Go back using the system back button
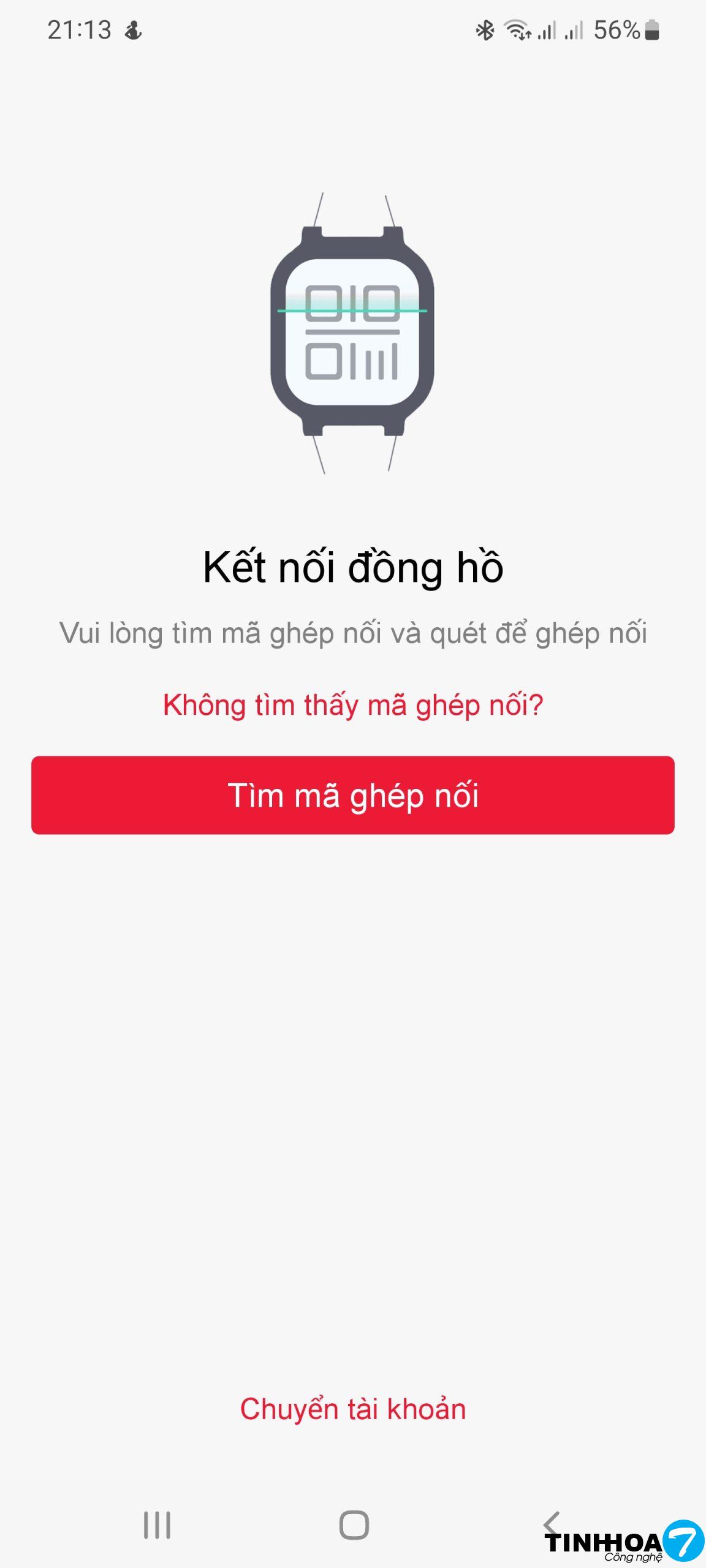706x1568 pixels. click(552, 1523)
